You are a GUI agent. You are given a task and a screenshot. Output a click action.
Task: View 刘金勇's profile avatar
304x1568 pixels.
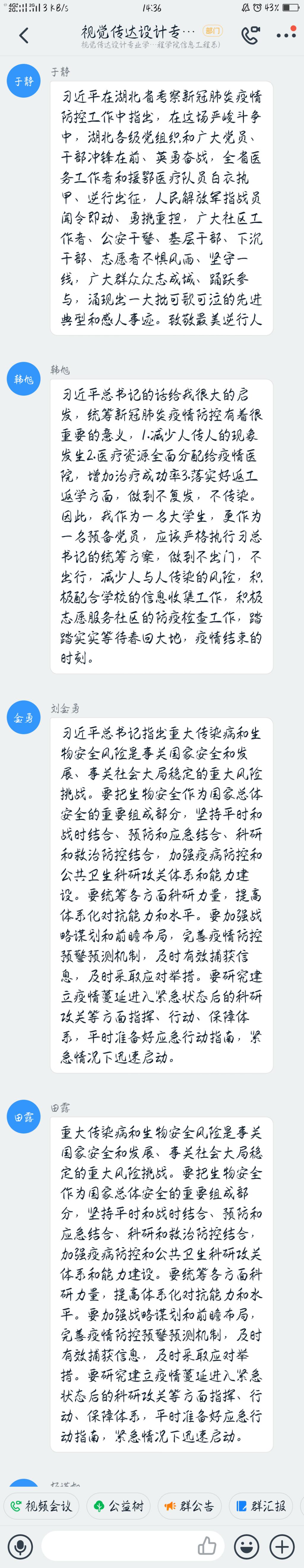[x=24, y=718]
